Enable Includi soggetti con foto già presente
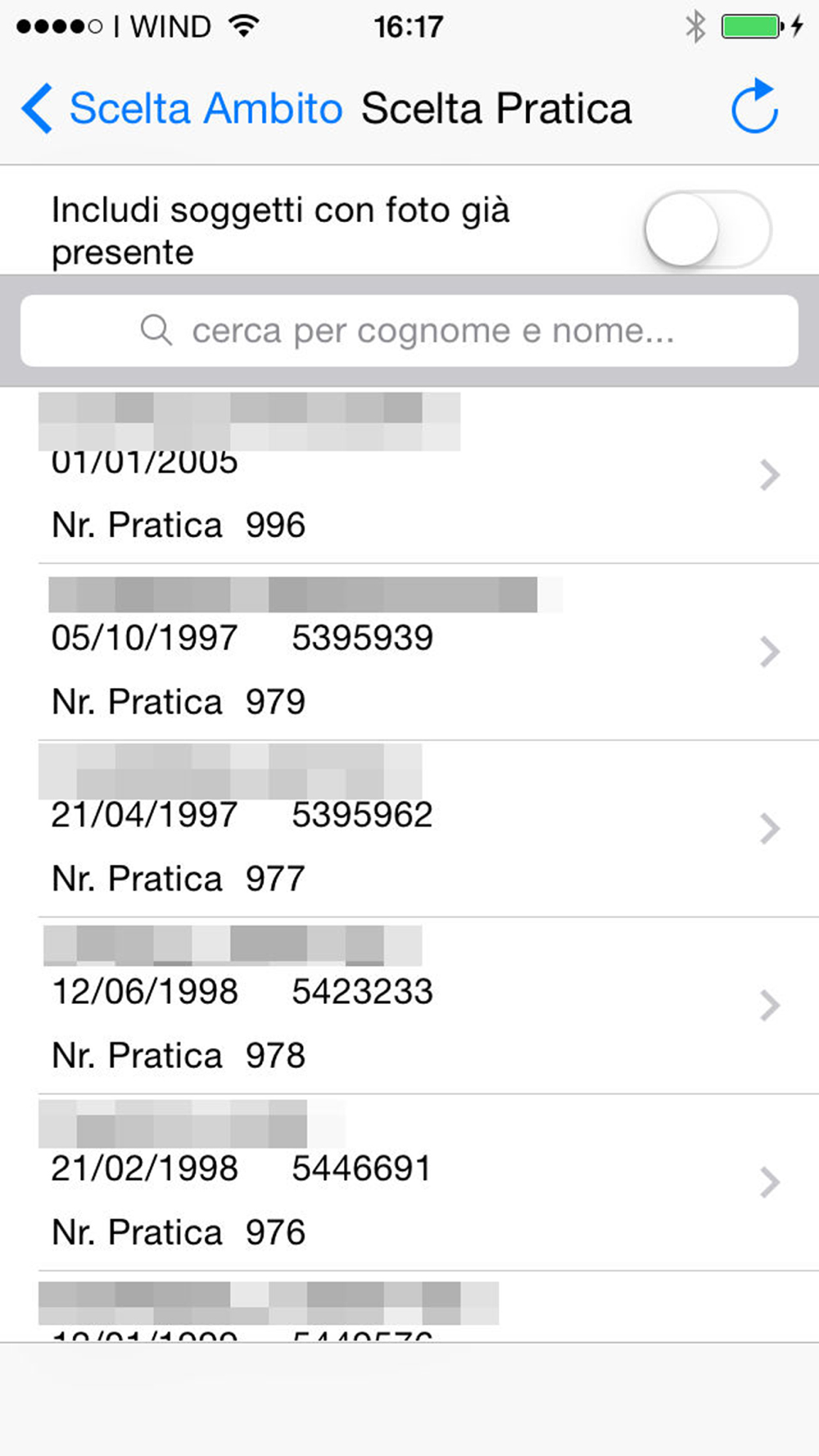 [708, 230]
